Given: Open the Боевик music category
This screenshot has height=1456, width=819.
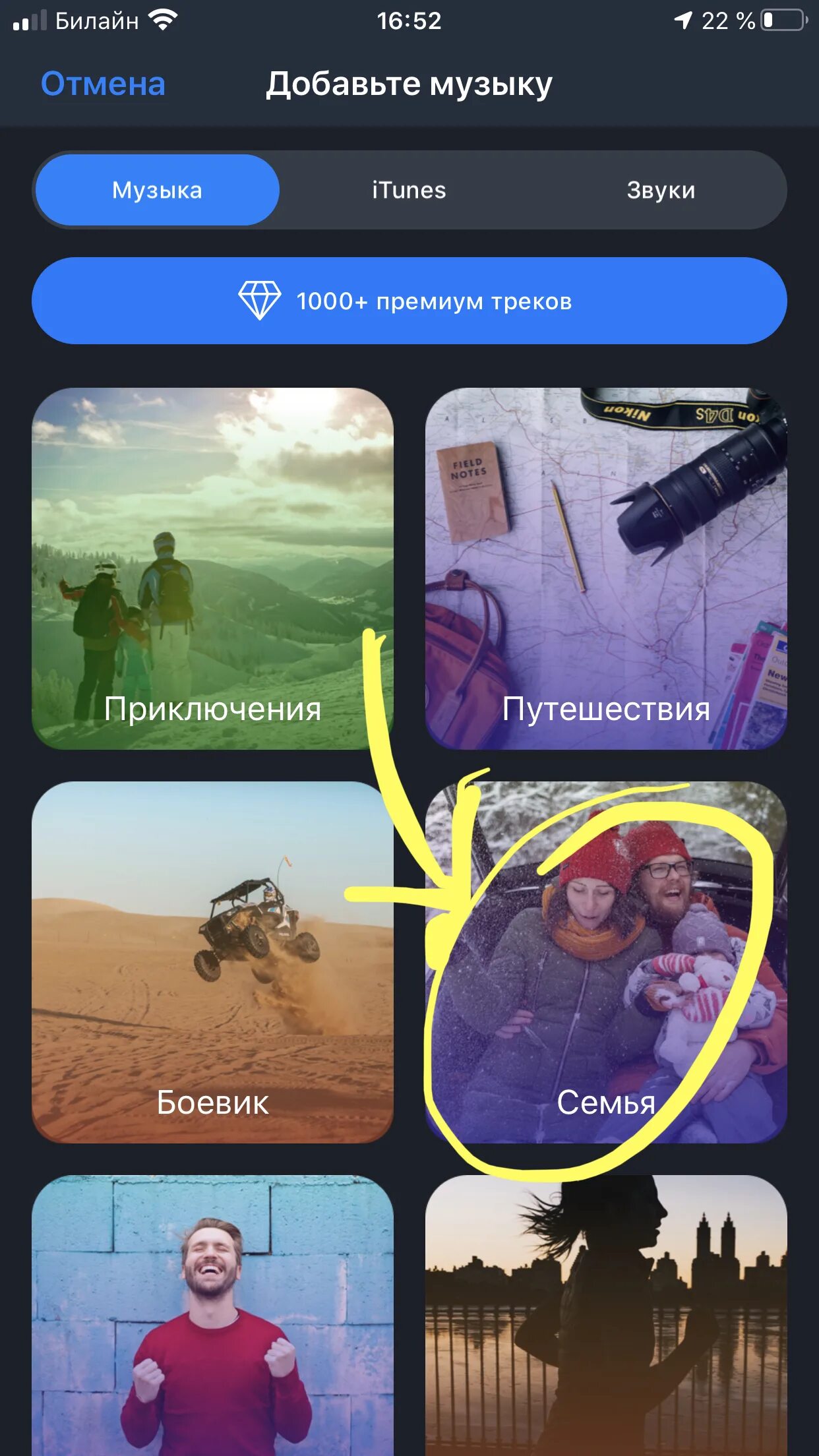Looking at the screenshot, I should [x=213, y=962].
